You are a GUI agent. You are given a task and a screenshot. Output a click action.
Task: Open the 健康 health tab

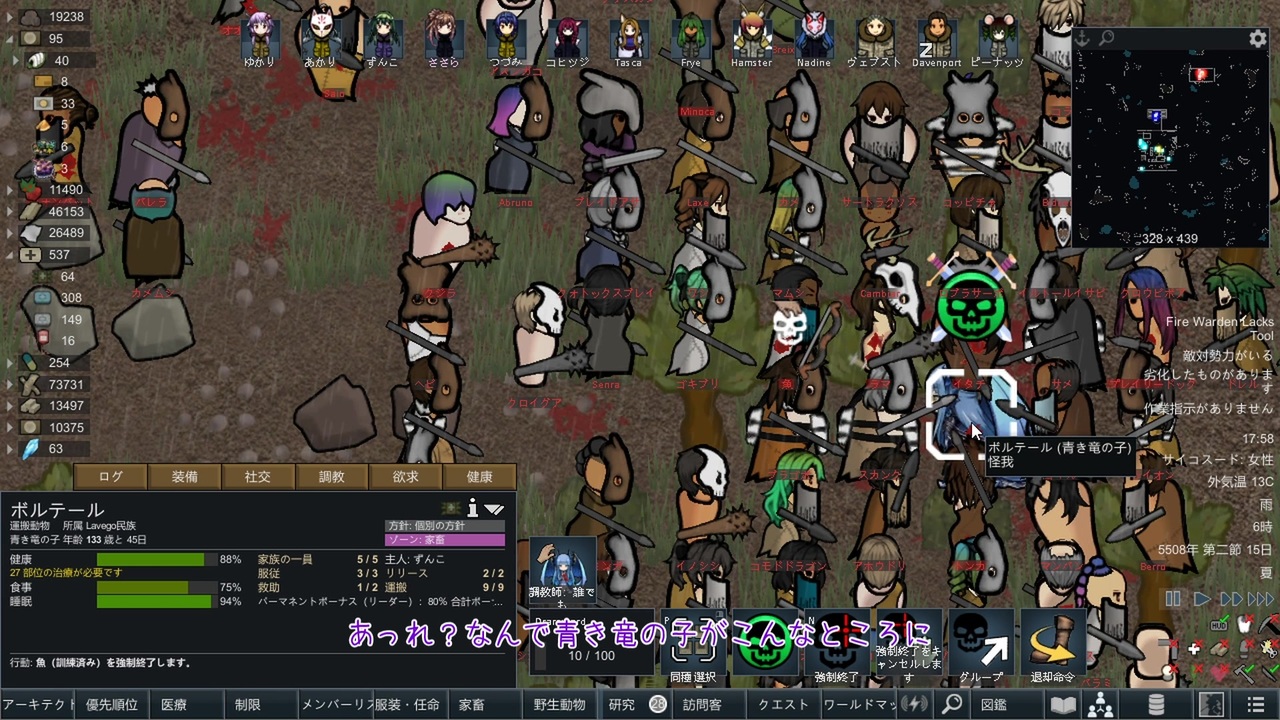click(479, 477)
